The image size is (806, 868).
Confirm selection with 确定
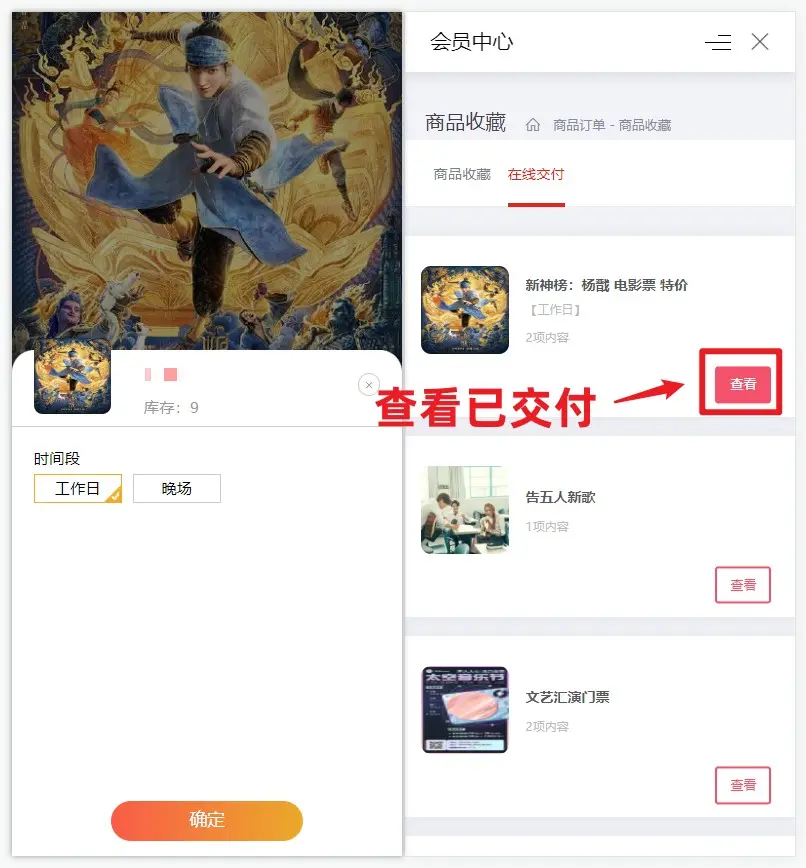tap(207, 820)
